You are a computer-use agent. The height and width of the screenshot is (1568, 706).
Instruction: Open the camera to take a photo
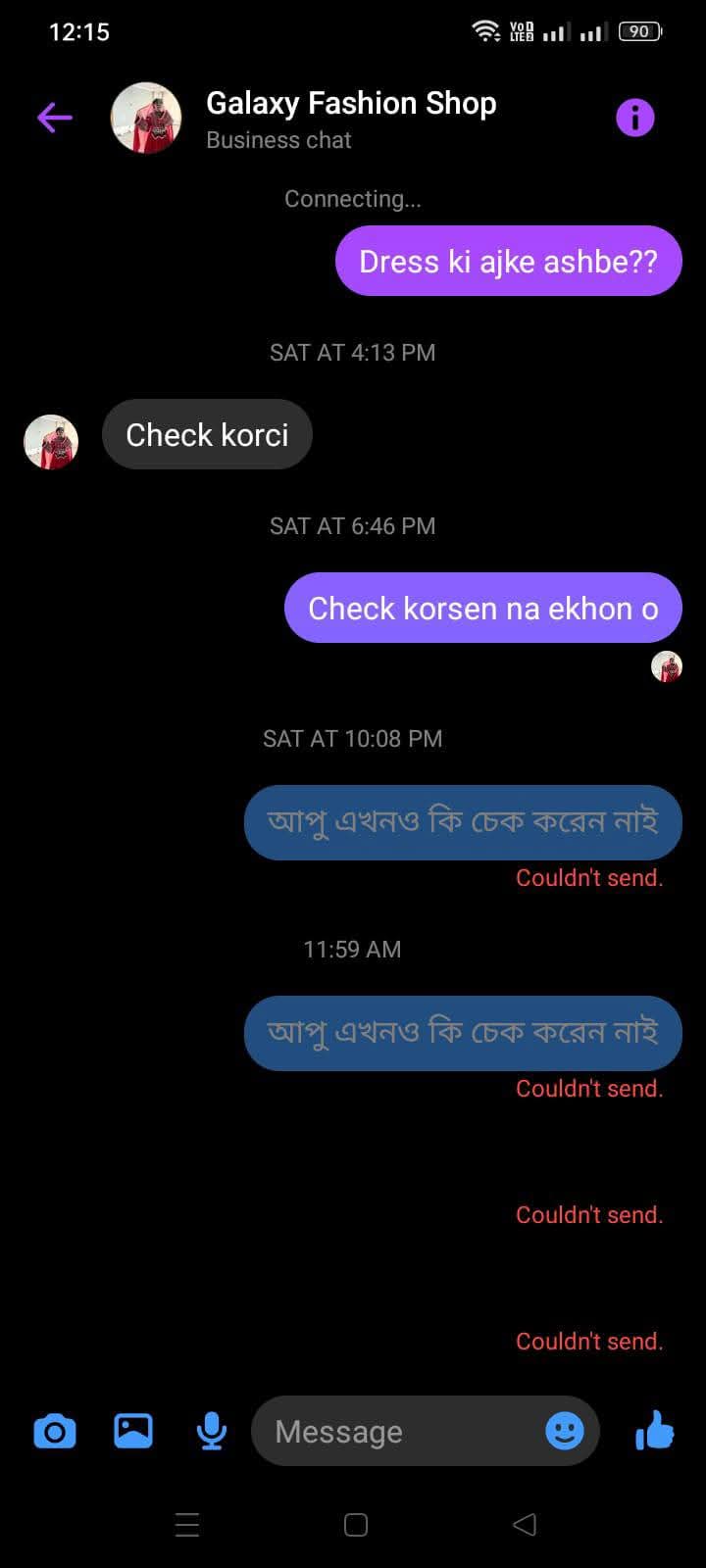click(55, 1432)
